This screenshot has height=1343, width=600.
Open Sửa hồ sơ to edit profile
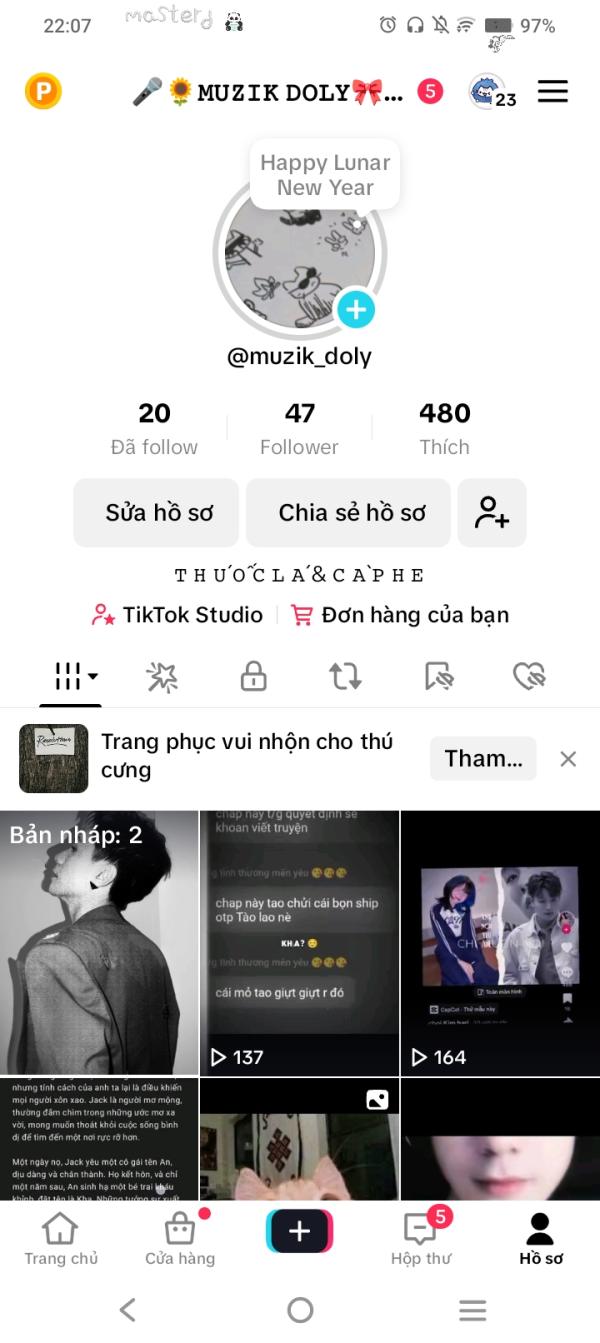(157, 513)
